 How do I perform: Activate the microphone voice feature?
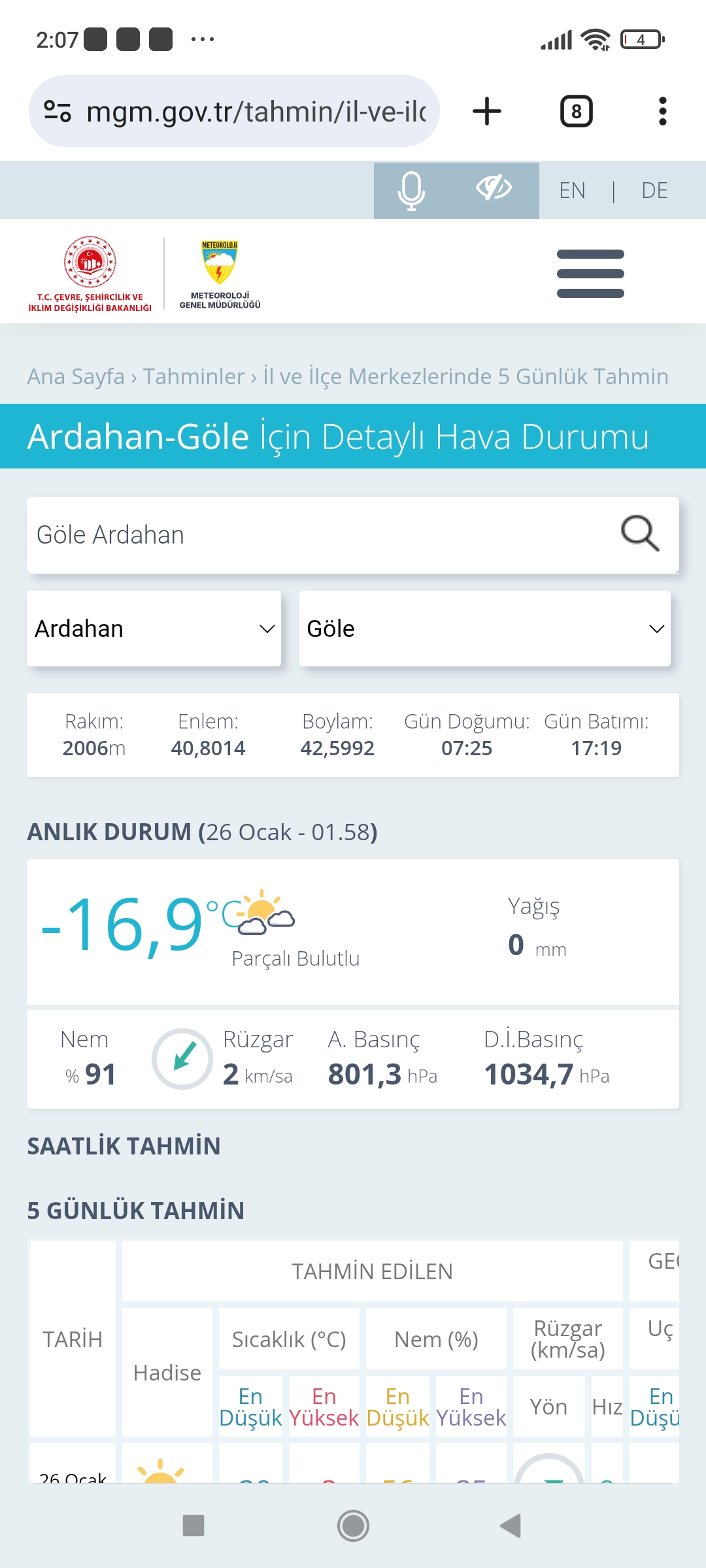[411, 190]
